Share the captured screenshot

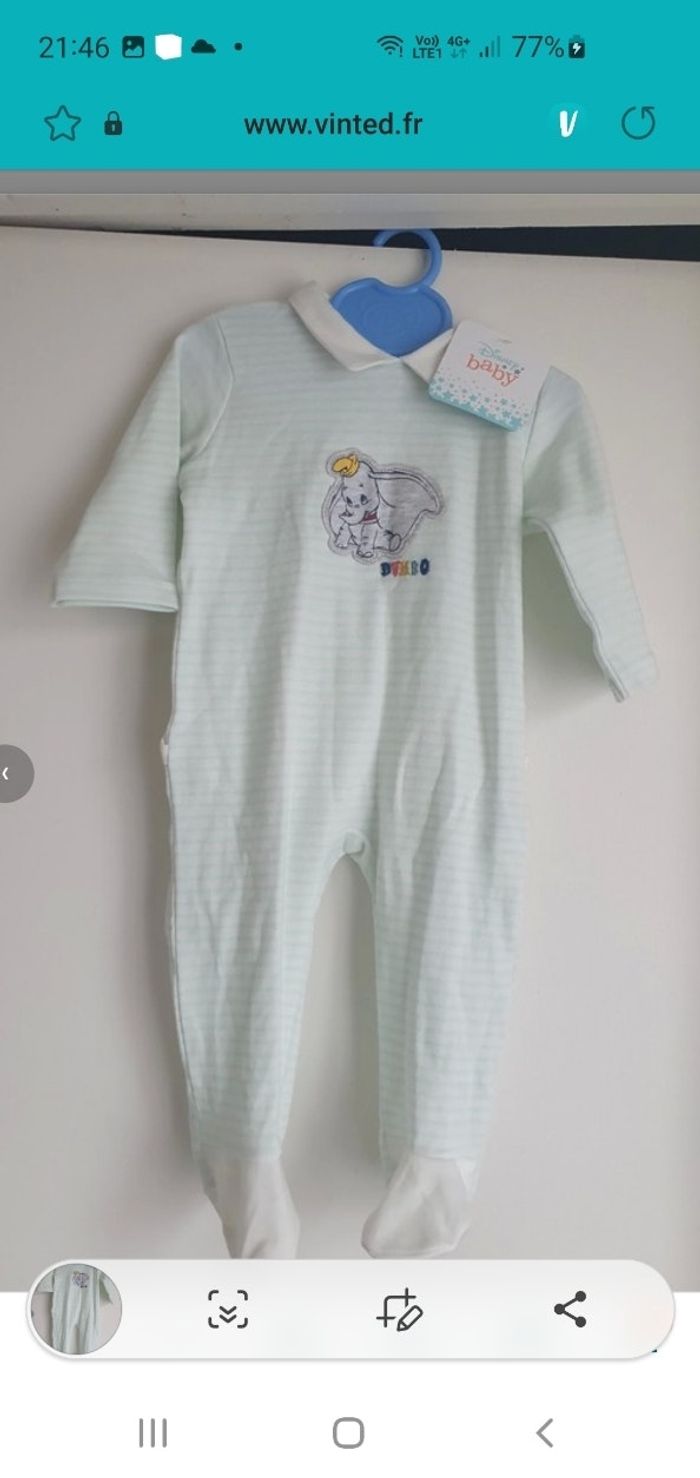pos(570,1309)
